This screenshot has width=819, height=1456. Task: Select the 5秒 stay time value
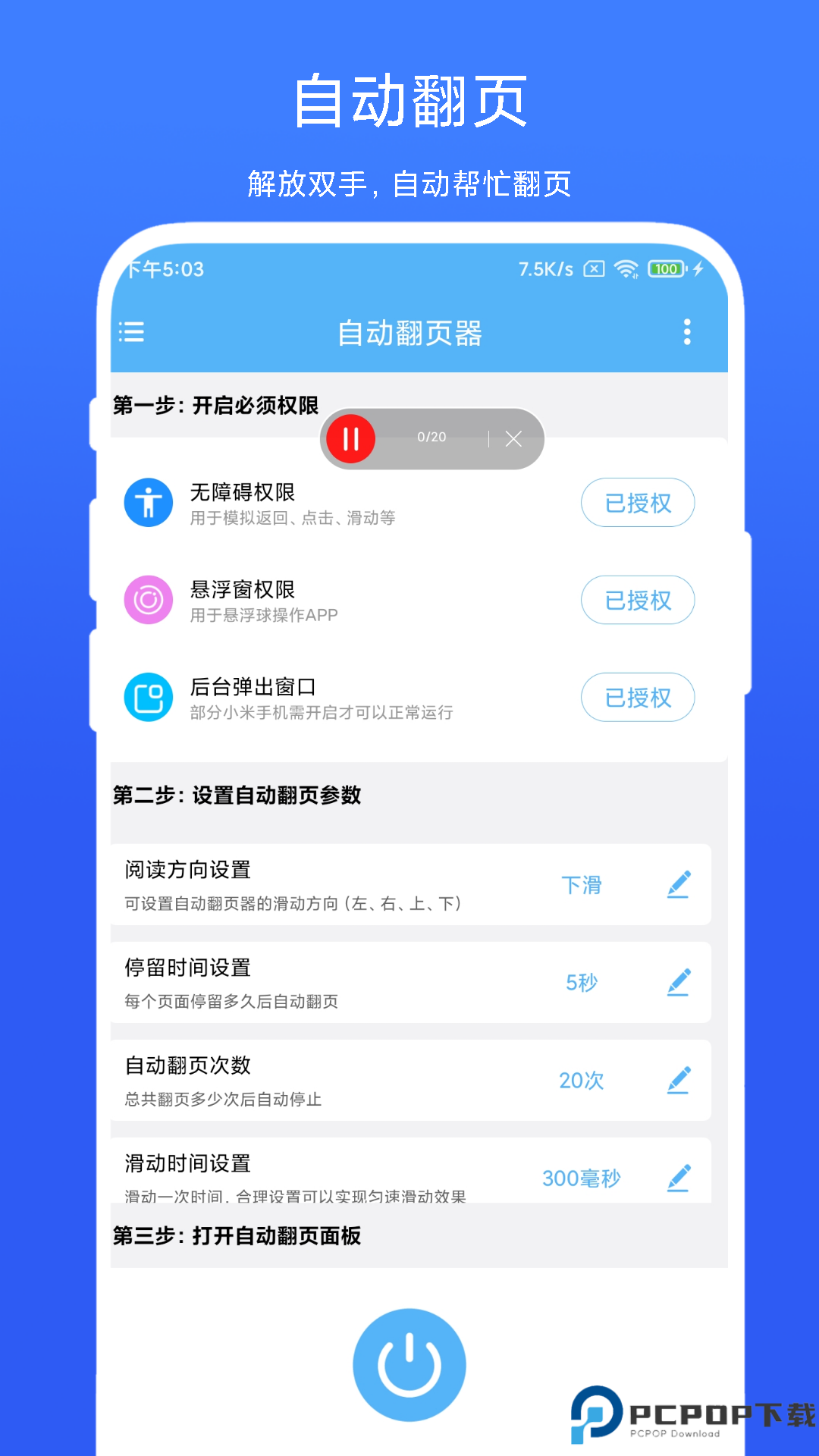click(x=582, y=981)
